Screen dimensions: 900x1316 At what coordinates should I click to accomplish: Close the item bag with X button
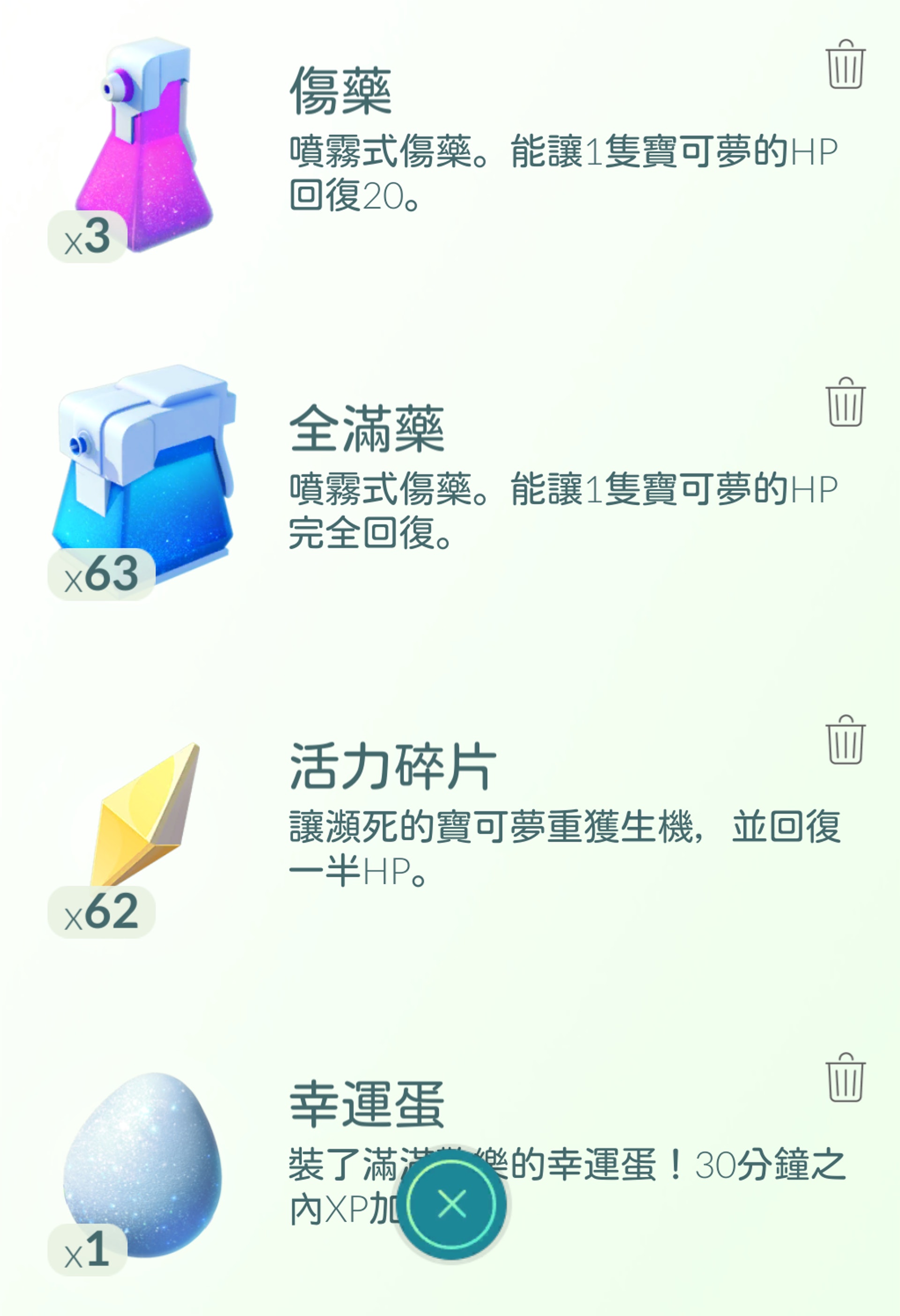(451, 1204)
